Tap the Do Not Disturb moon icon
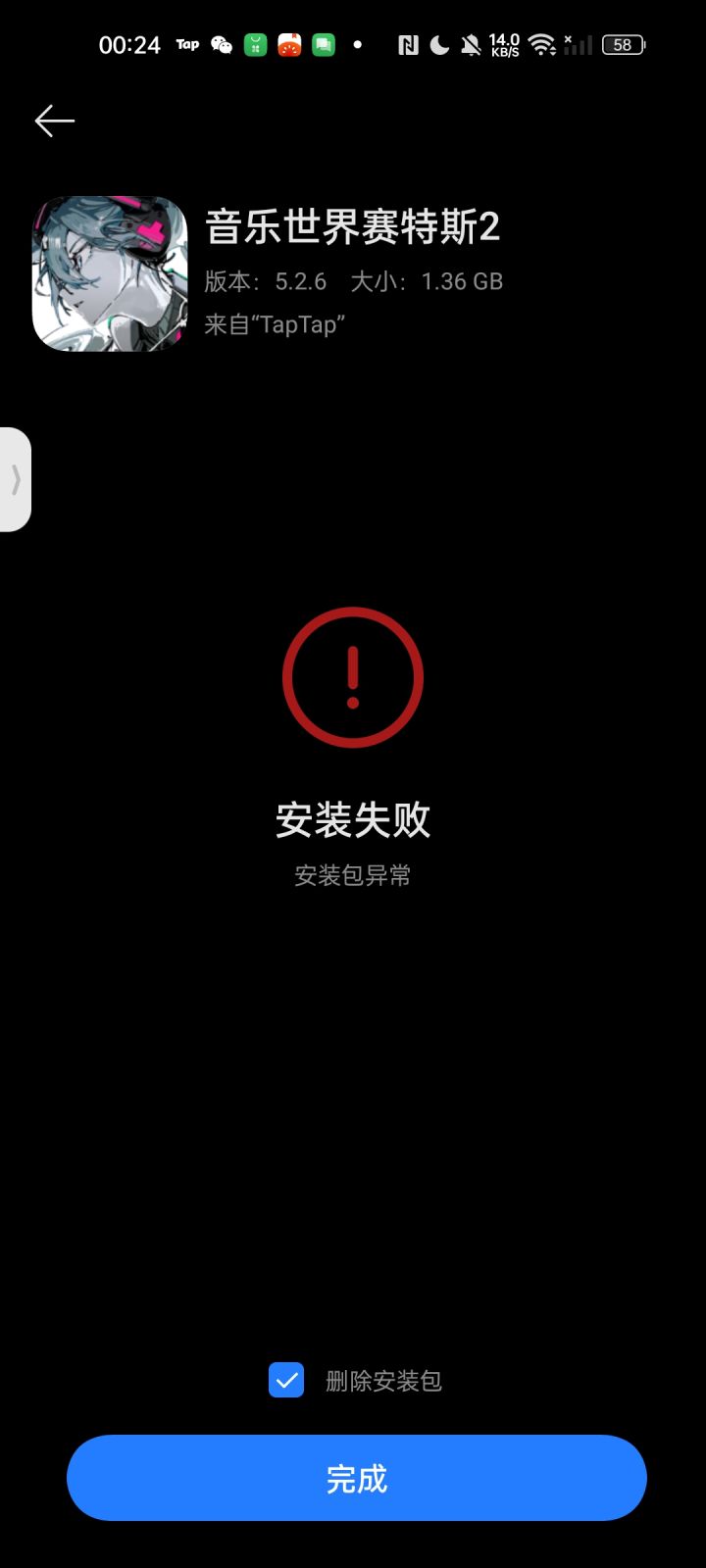Screen dimensions: 706x1568 pos(437,45)
